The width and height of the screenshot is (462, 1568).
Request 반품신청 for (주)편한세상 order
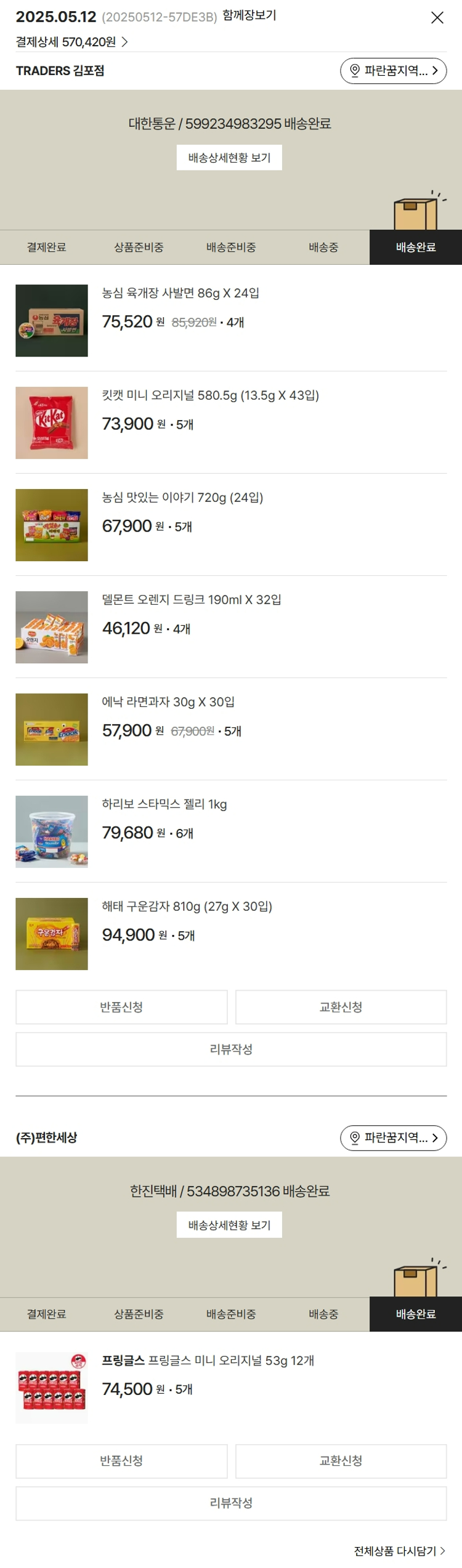(121, 1460)
